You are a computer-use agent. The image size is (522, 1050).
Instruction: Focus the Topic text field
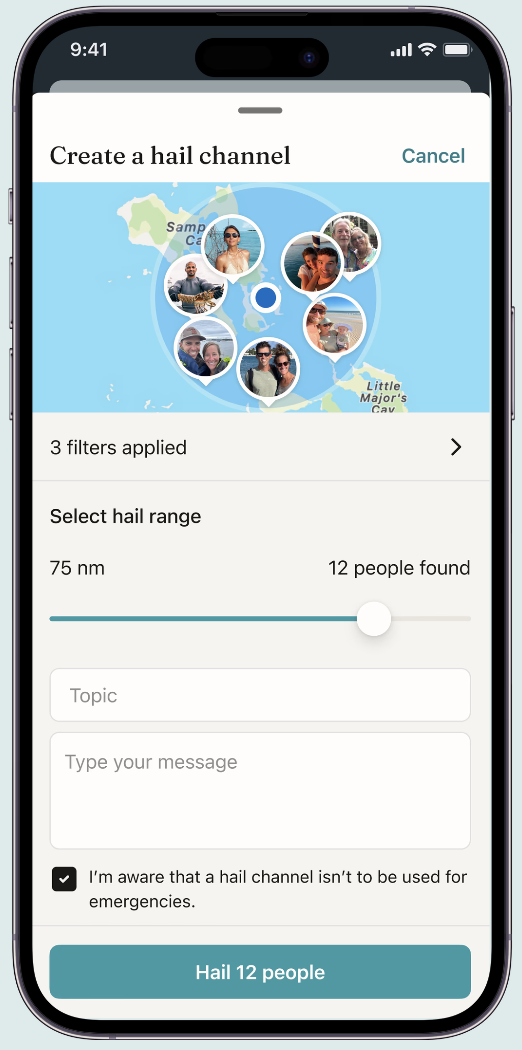click(260, 695)
